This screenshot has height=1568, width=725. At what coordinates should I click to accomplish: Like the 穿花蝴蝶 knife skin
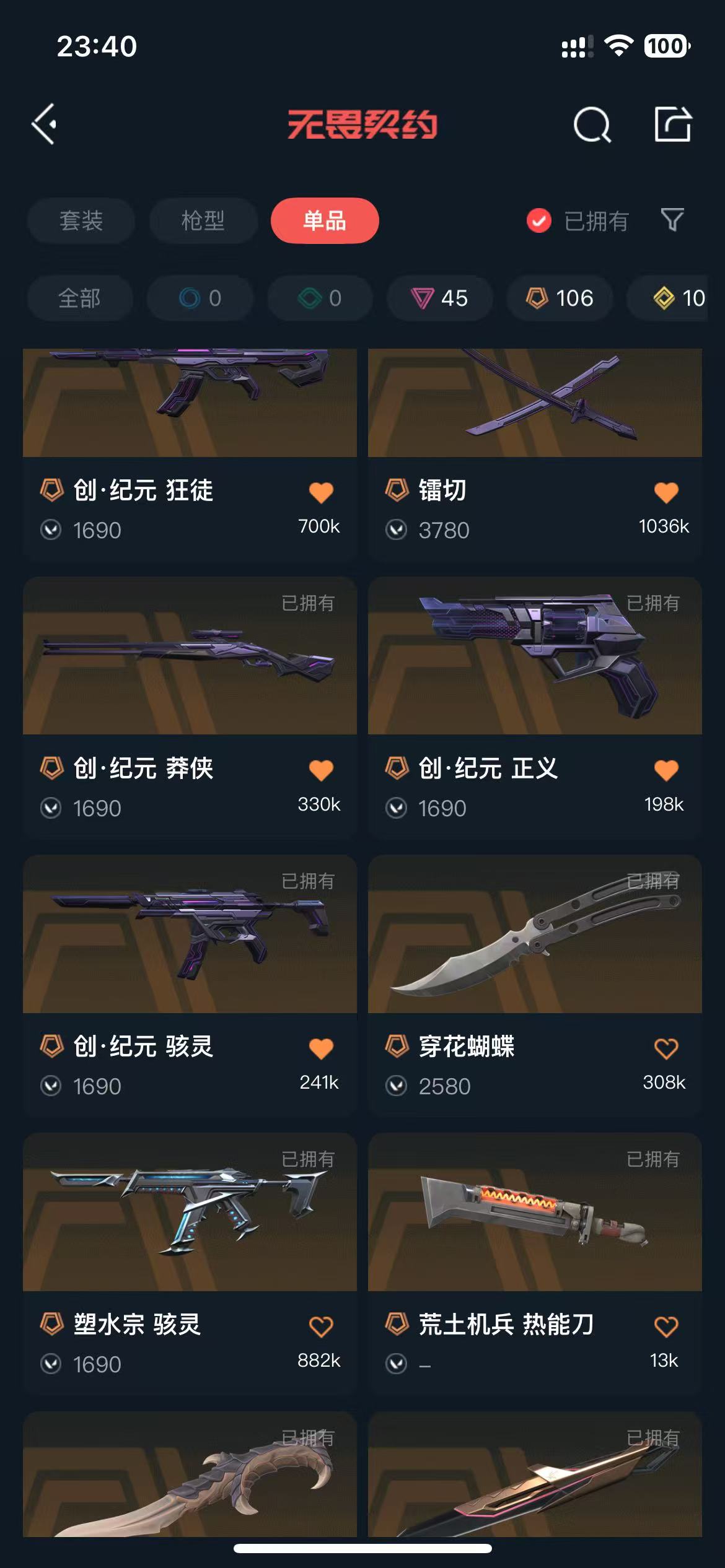pos(666,1048)
